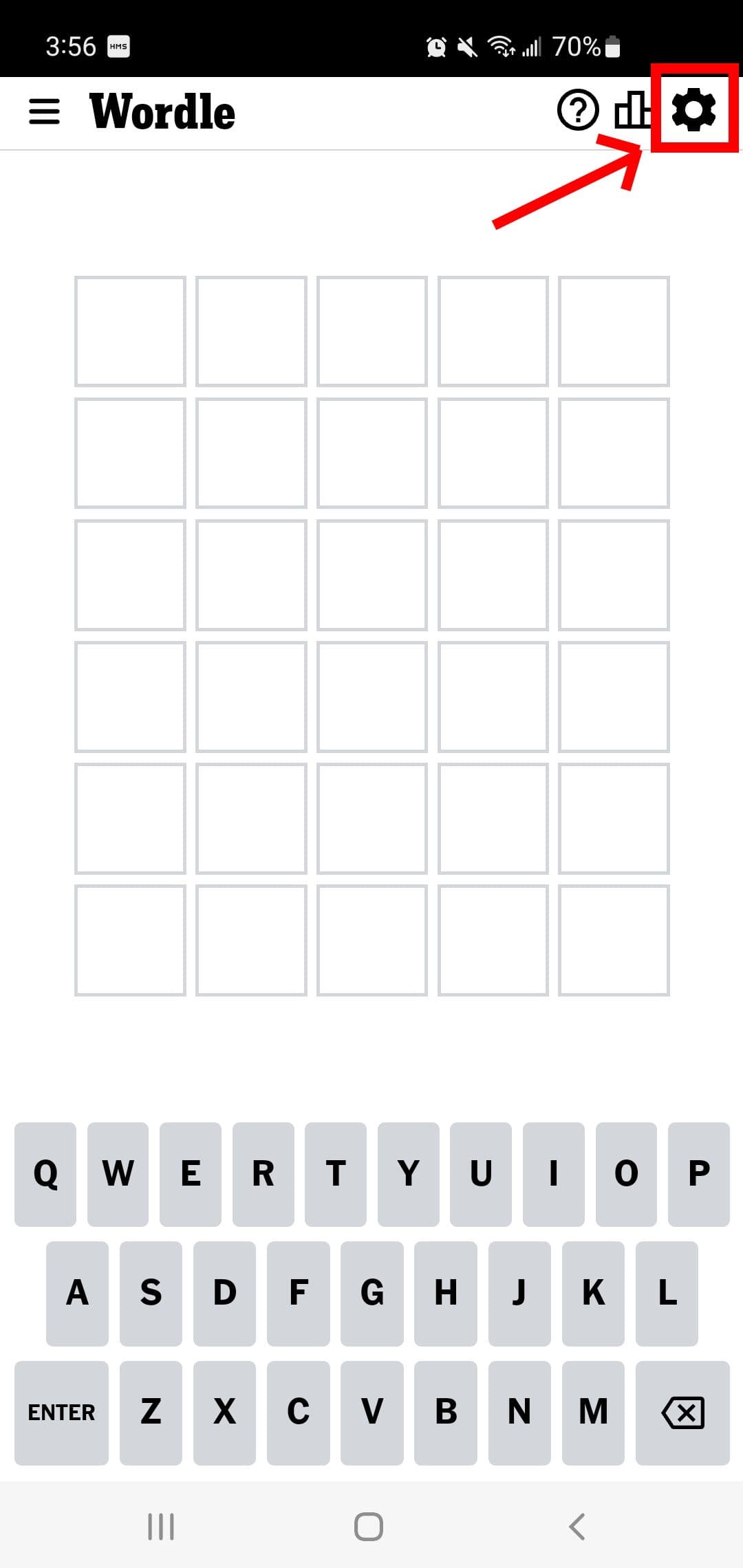Screen dimensions: 743x1568
Task: Return to the home screen
Action: (x=369, y=1527)
